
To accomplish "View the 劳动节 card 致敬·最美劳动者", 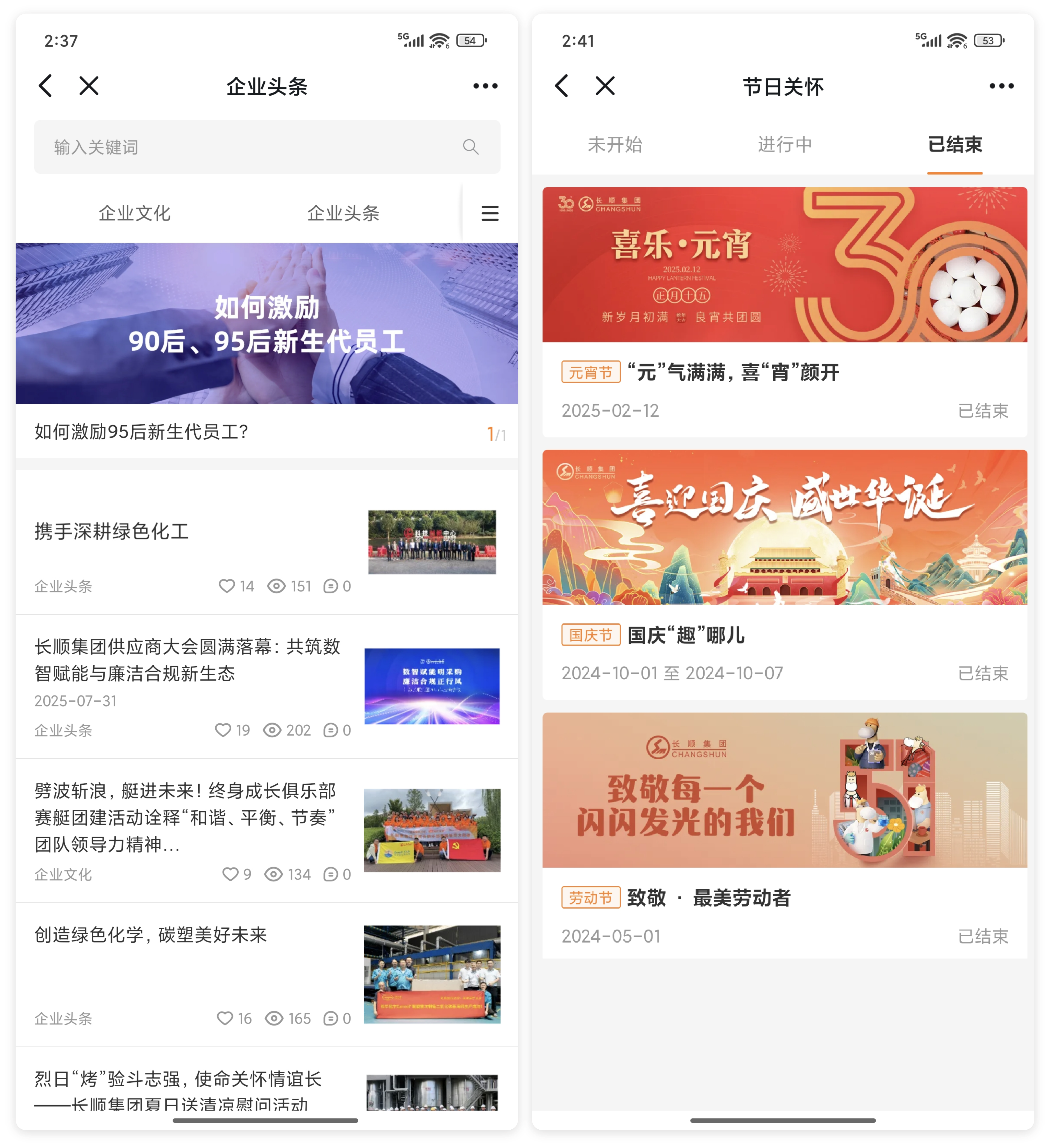I will (x=785, y=837).
